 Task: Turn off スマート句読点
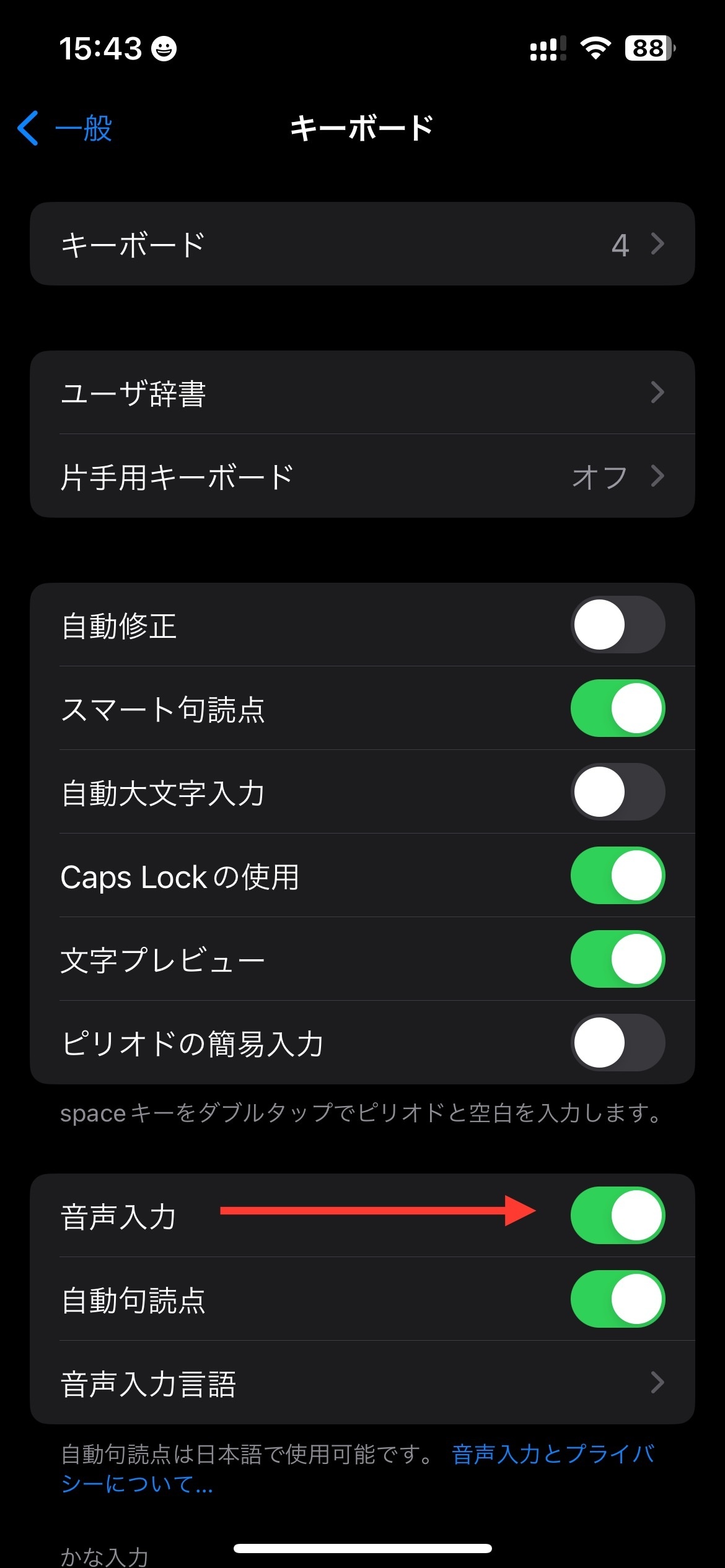click(617, 708)
